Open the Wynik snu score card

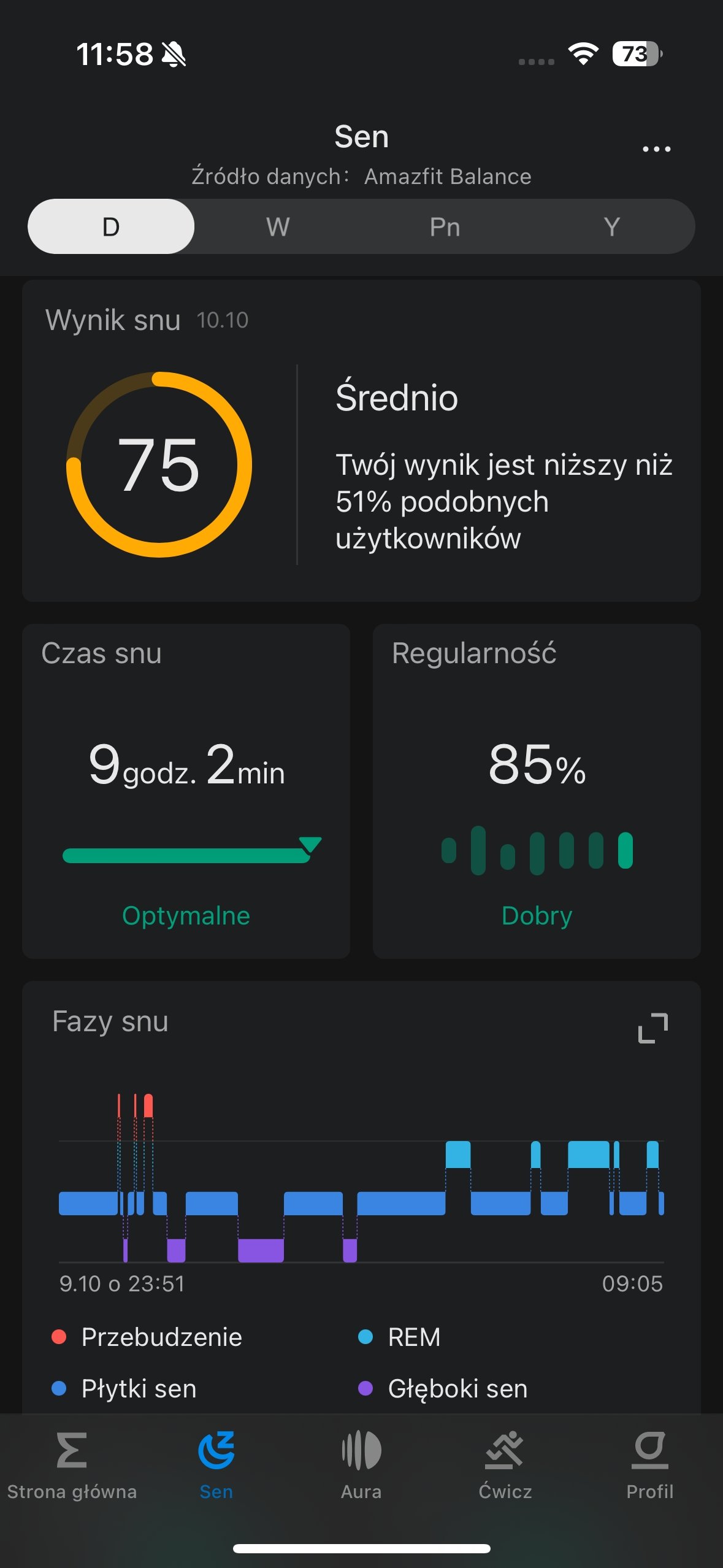coord(361,440)
